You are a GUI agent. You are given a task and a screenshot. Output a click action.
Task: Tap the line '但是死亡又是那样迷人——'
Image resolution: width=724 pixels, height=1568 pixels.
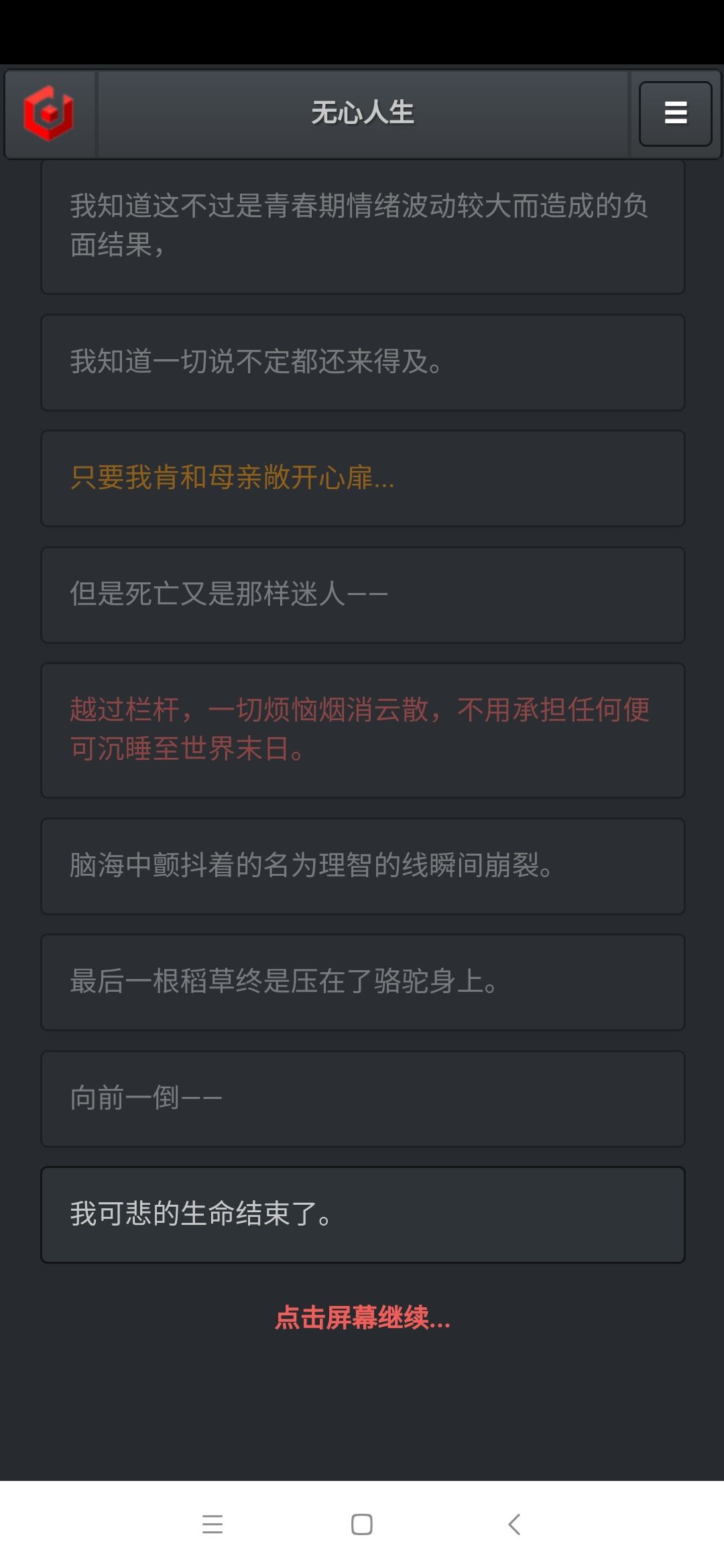click(362, 595)
